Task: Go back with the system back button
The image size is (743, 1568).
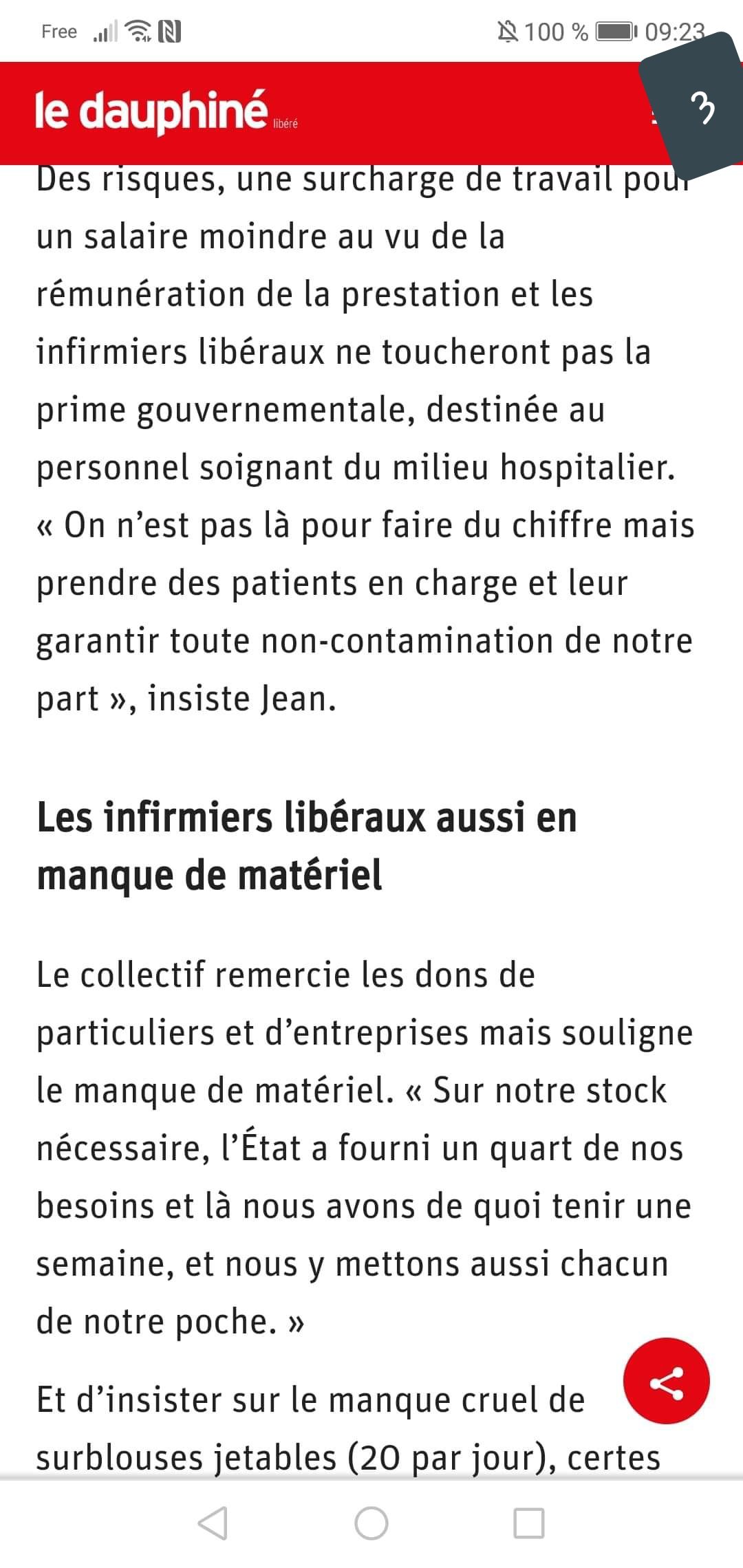Action: 213,1523
